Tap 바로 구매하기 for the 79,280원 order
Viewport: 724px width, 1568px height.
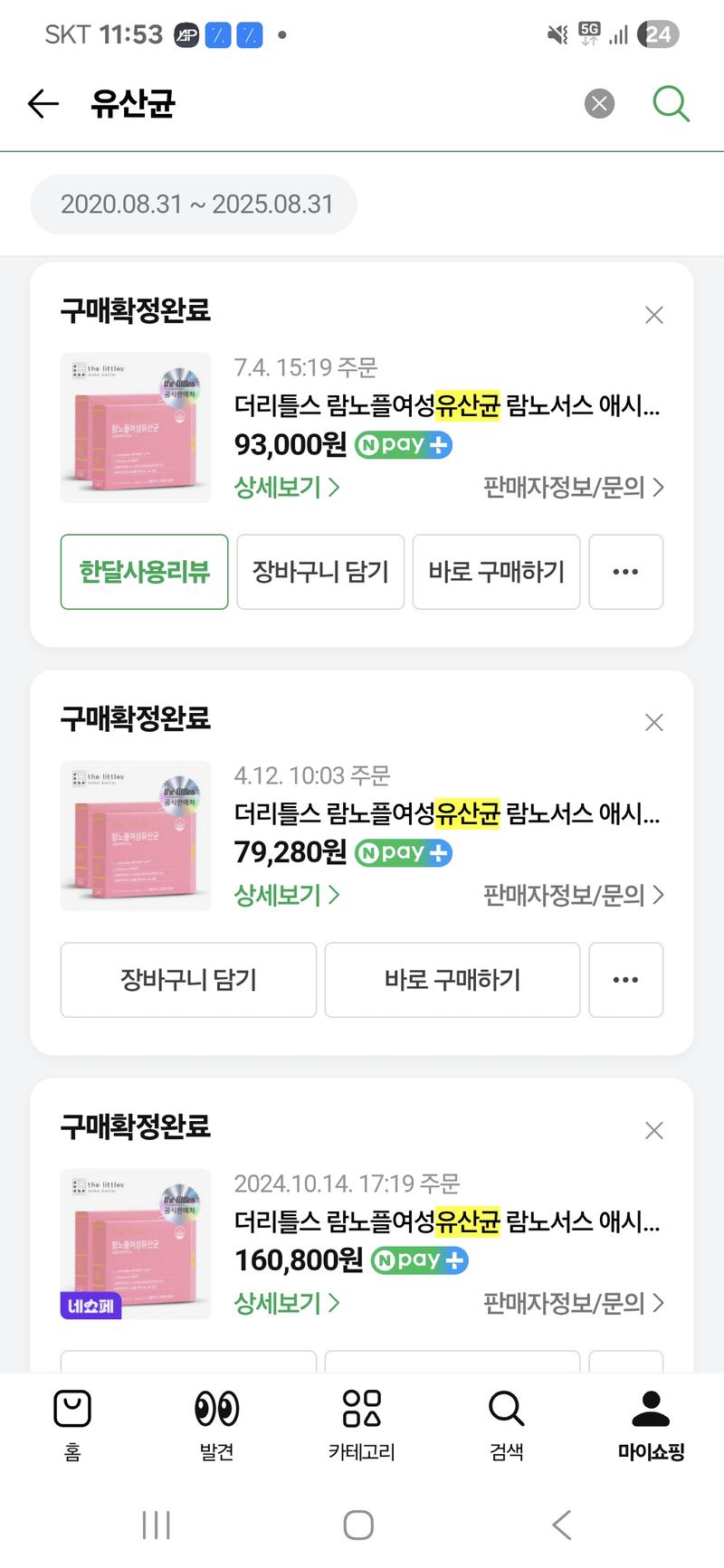pyautogui.click(x=452, y=980)
